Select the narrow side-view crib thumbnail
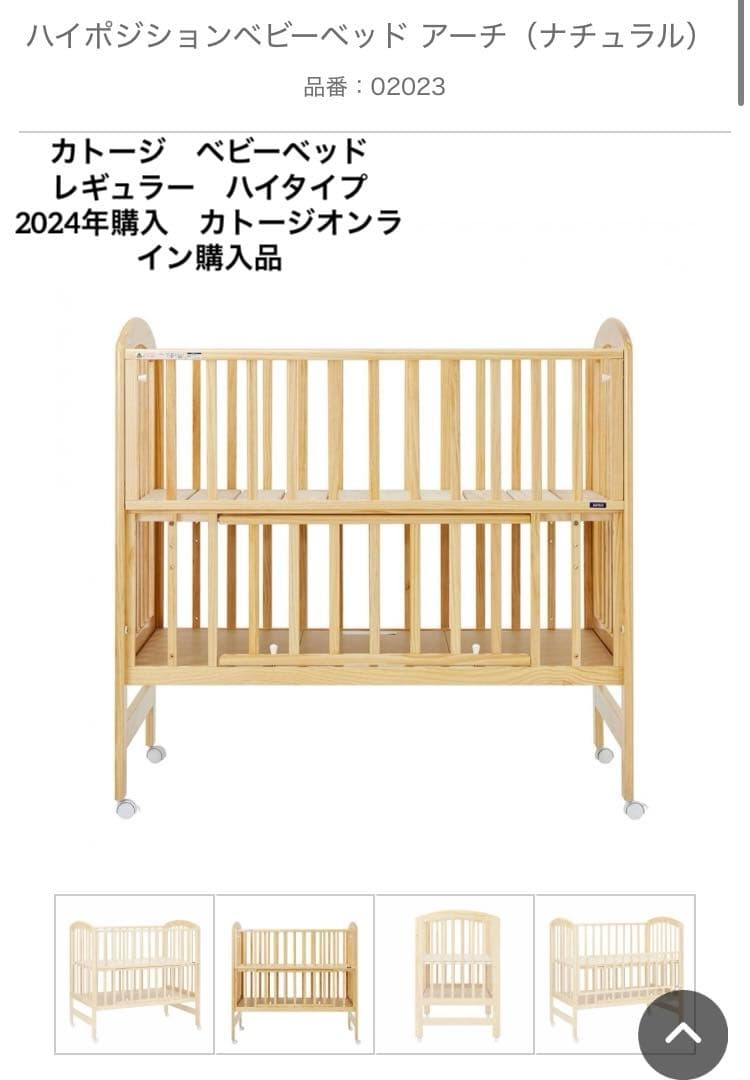This screenshot has height=1080, width=750. pos(455,974)
